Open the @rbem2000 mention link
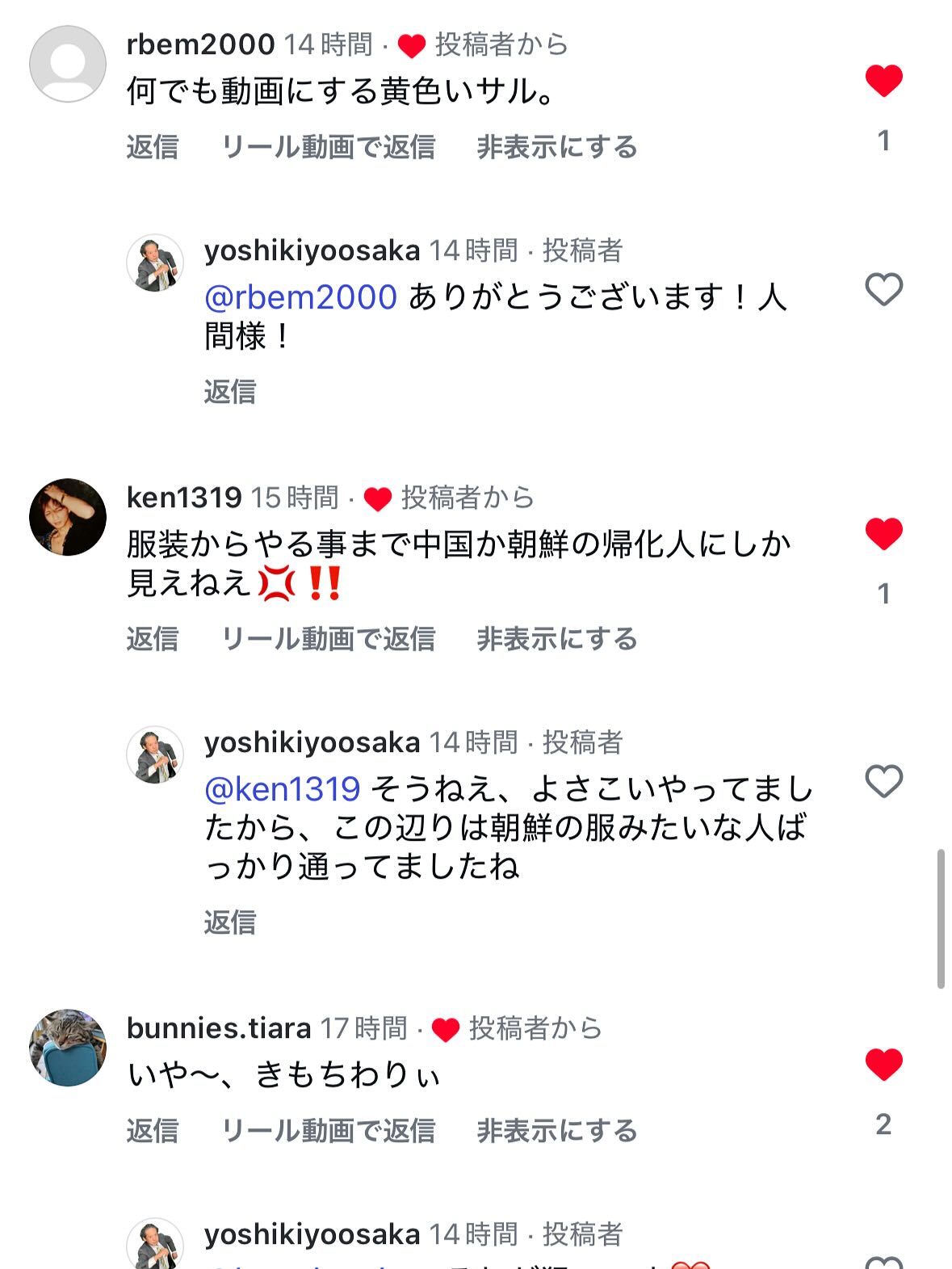The width and height of the screenshot is (952, 1269). coord(300,297)
